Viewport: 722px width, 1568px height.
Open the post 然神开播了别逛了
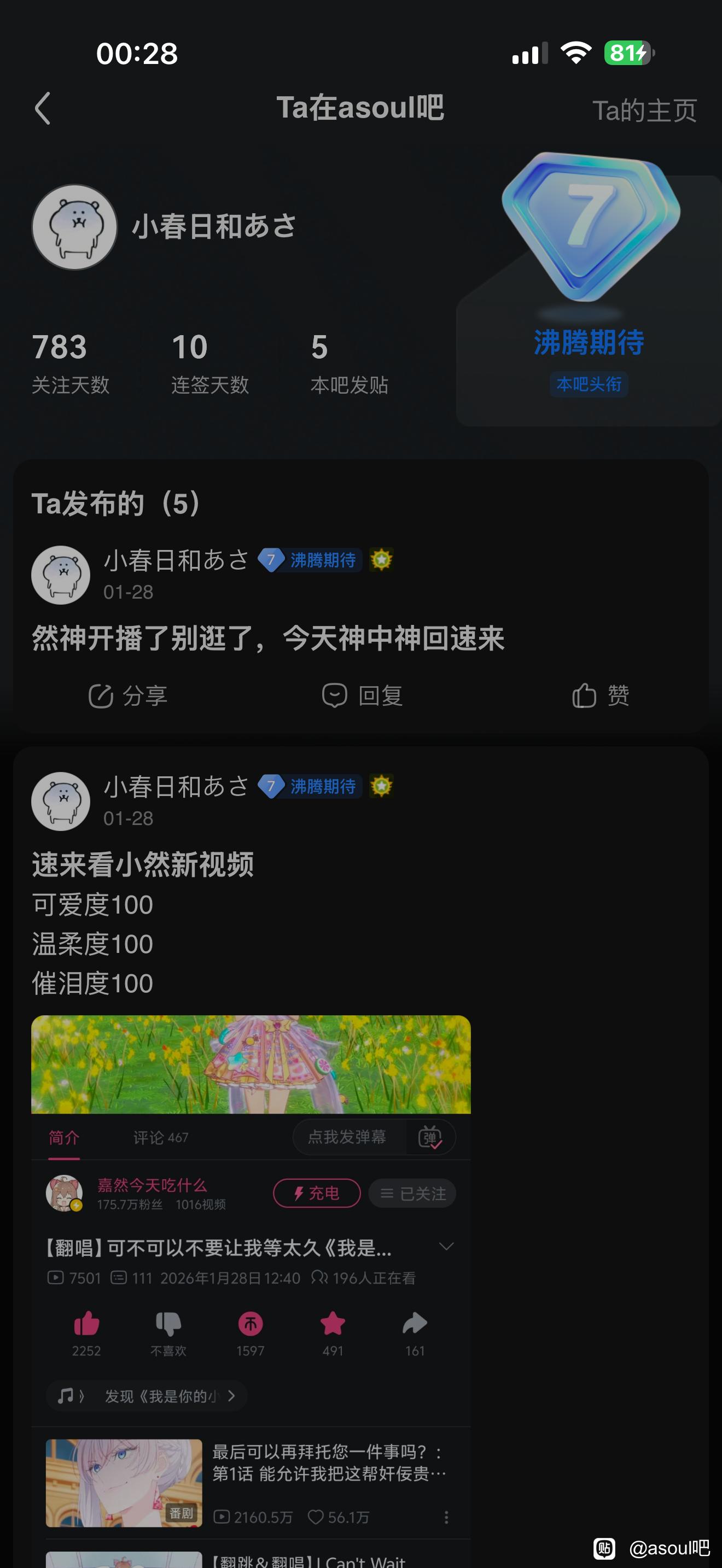point(268,639)
